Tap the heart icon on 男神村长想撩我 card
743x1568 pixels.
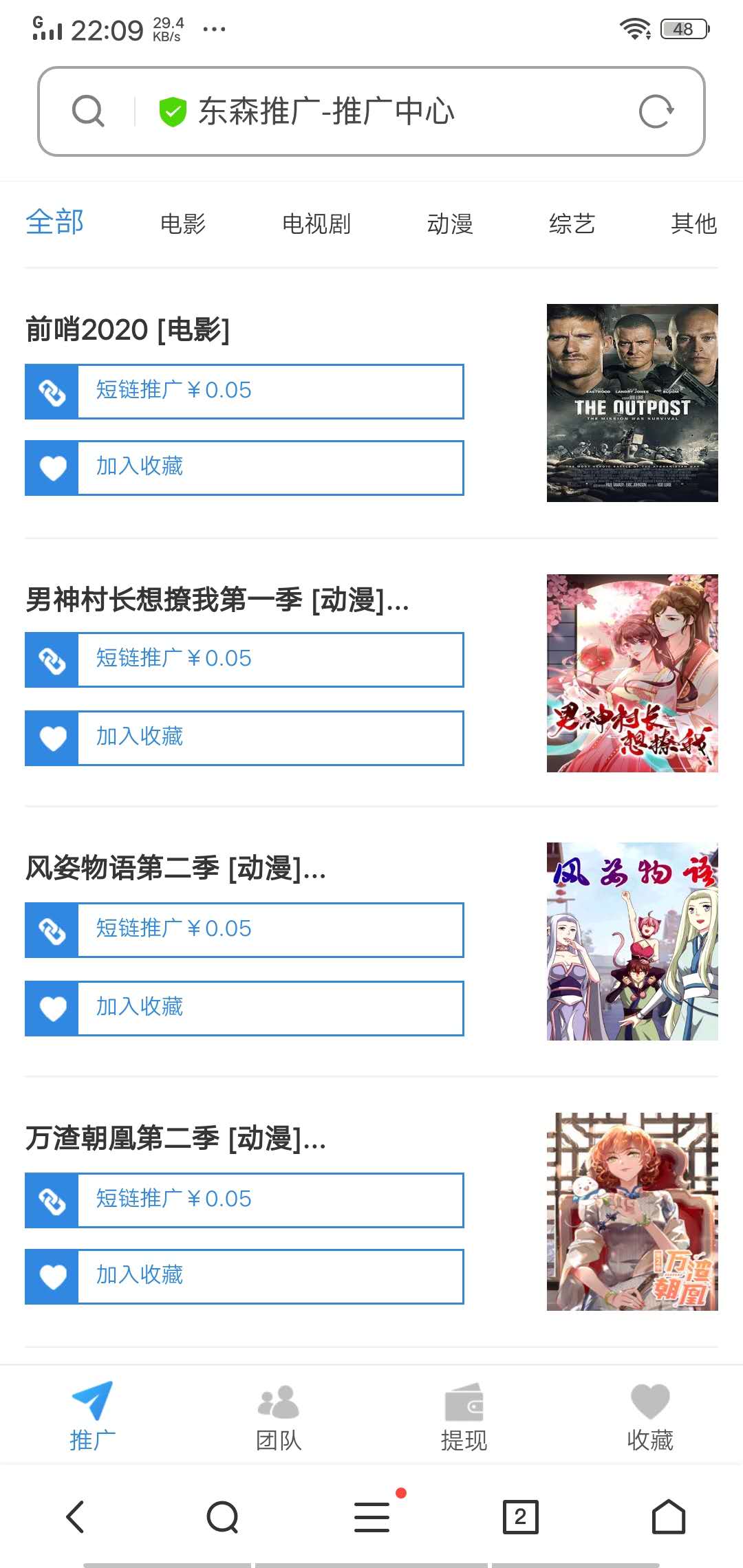51,737
